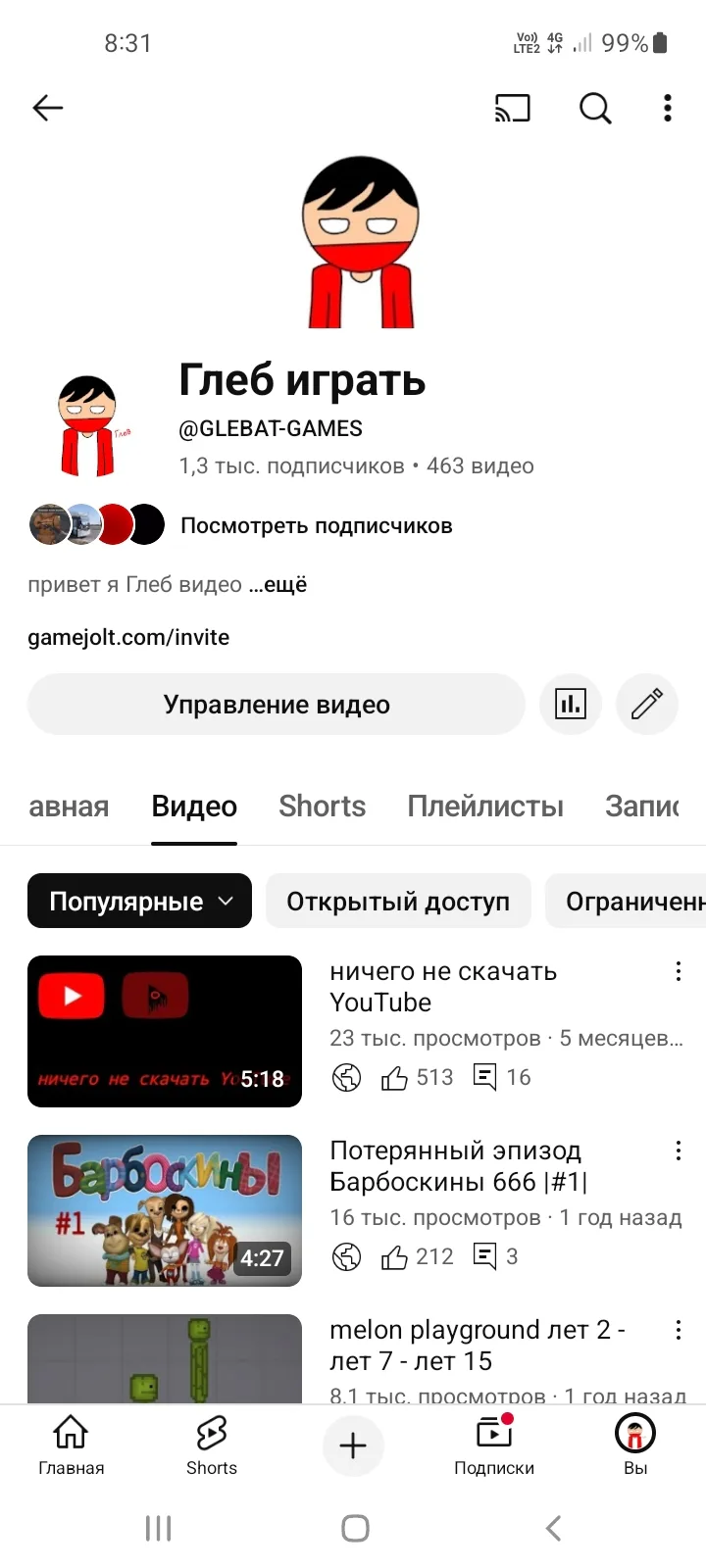706x1568 pixels.
Task: Tap the plus create button
Action: click(353, 1445)
